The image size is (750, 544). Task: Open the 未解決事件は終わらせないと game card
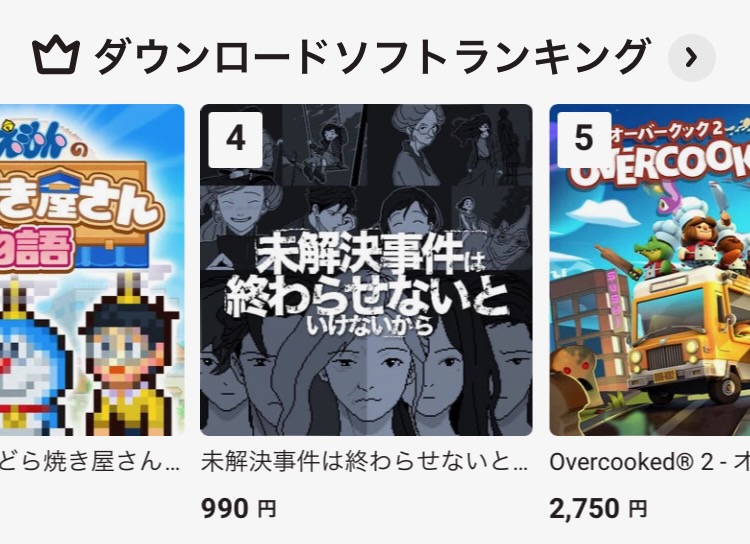(x=366, y=270)
